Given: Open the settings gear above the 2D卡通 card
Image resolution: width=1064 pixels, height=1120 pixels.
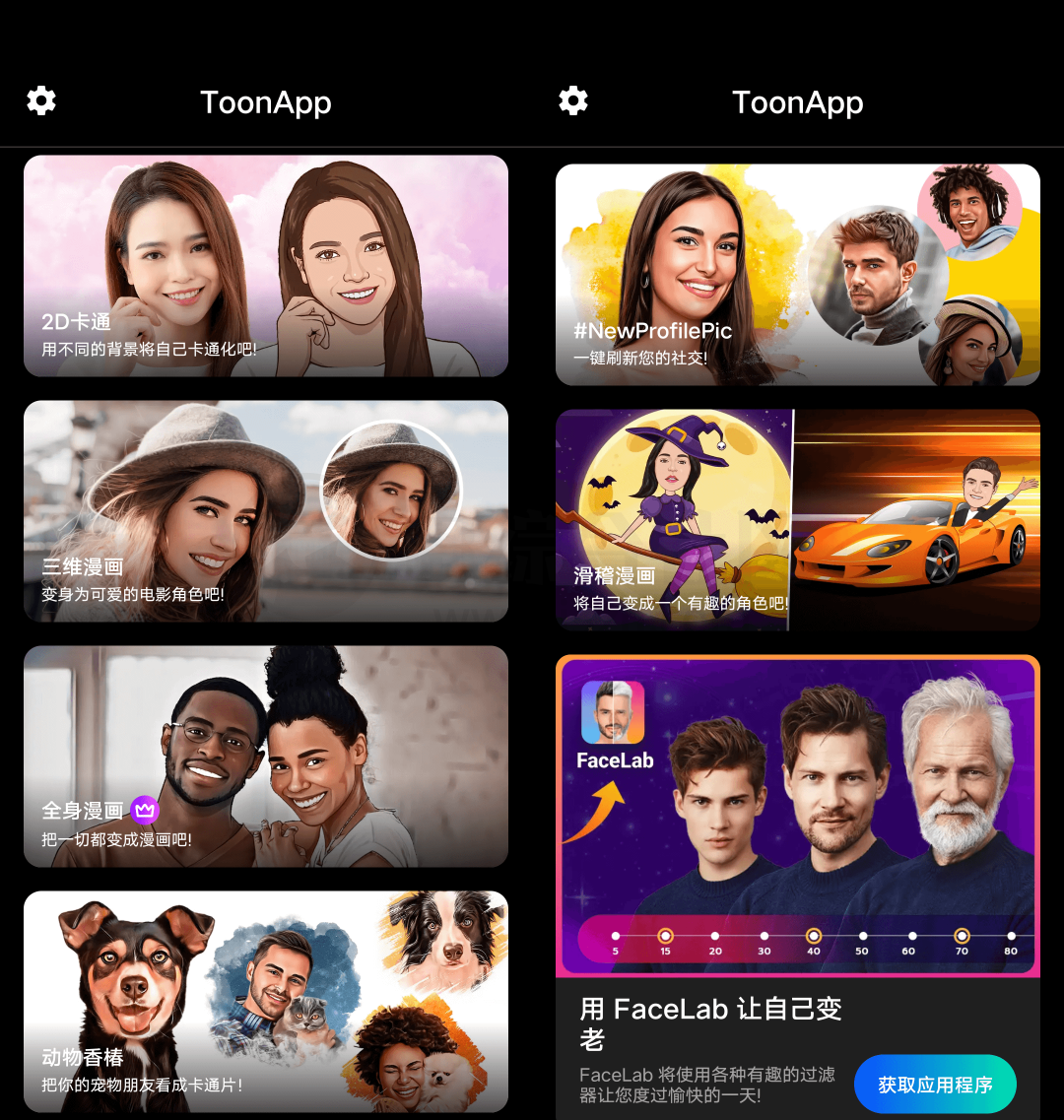Looking at the screenshot, I should pos(41,100).
